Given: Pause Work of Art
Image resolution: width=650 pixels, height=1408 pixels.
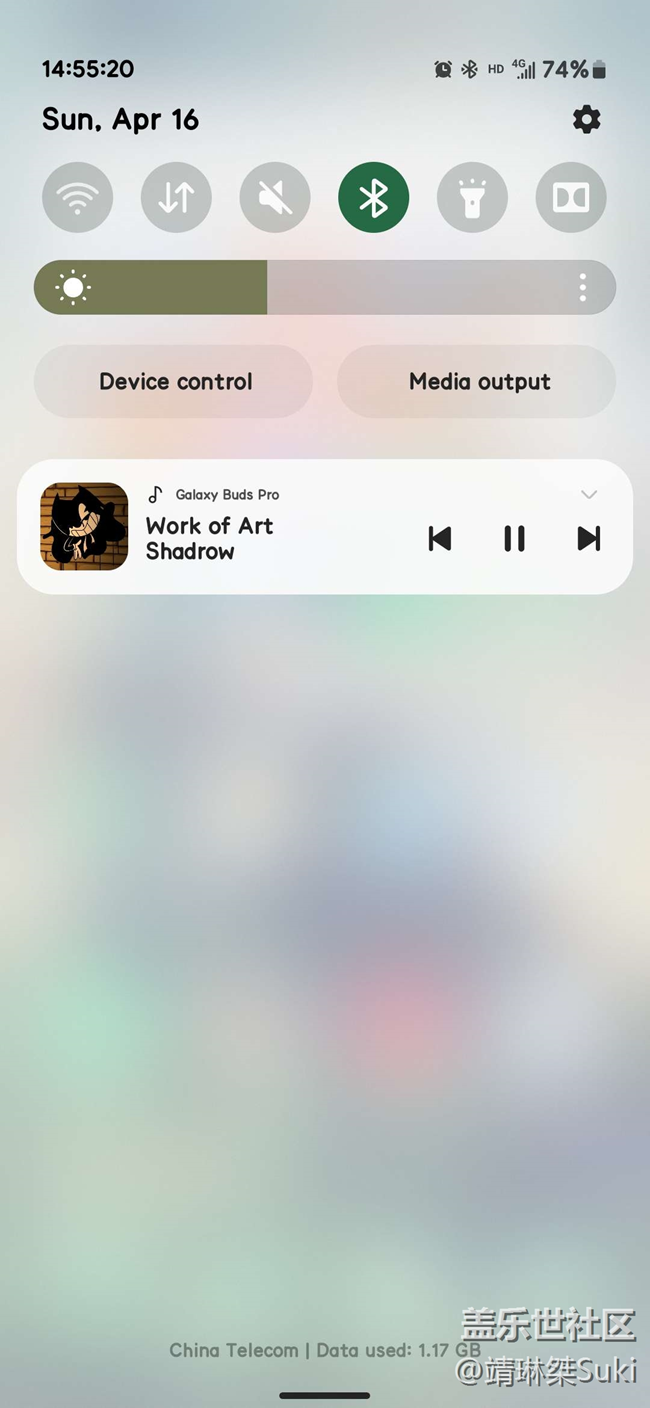Looking at the screenshot, I should (514, 538).
